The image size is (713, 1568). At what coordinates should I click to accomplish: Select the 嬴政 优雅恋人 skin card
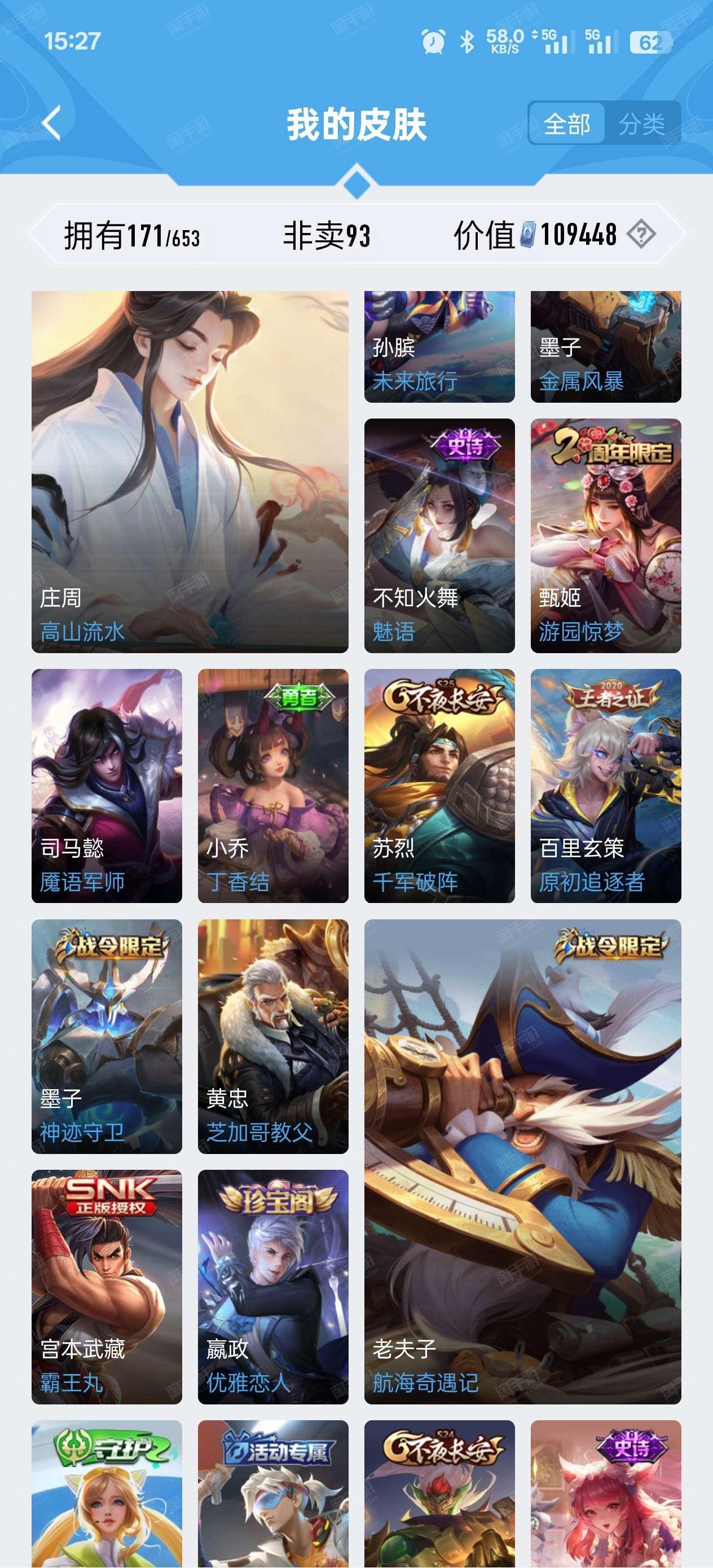pyautogui.click(x=273, y=1287)
